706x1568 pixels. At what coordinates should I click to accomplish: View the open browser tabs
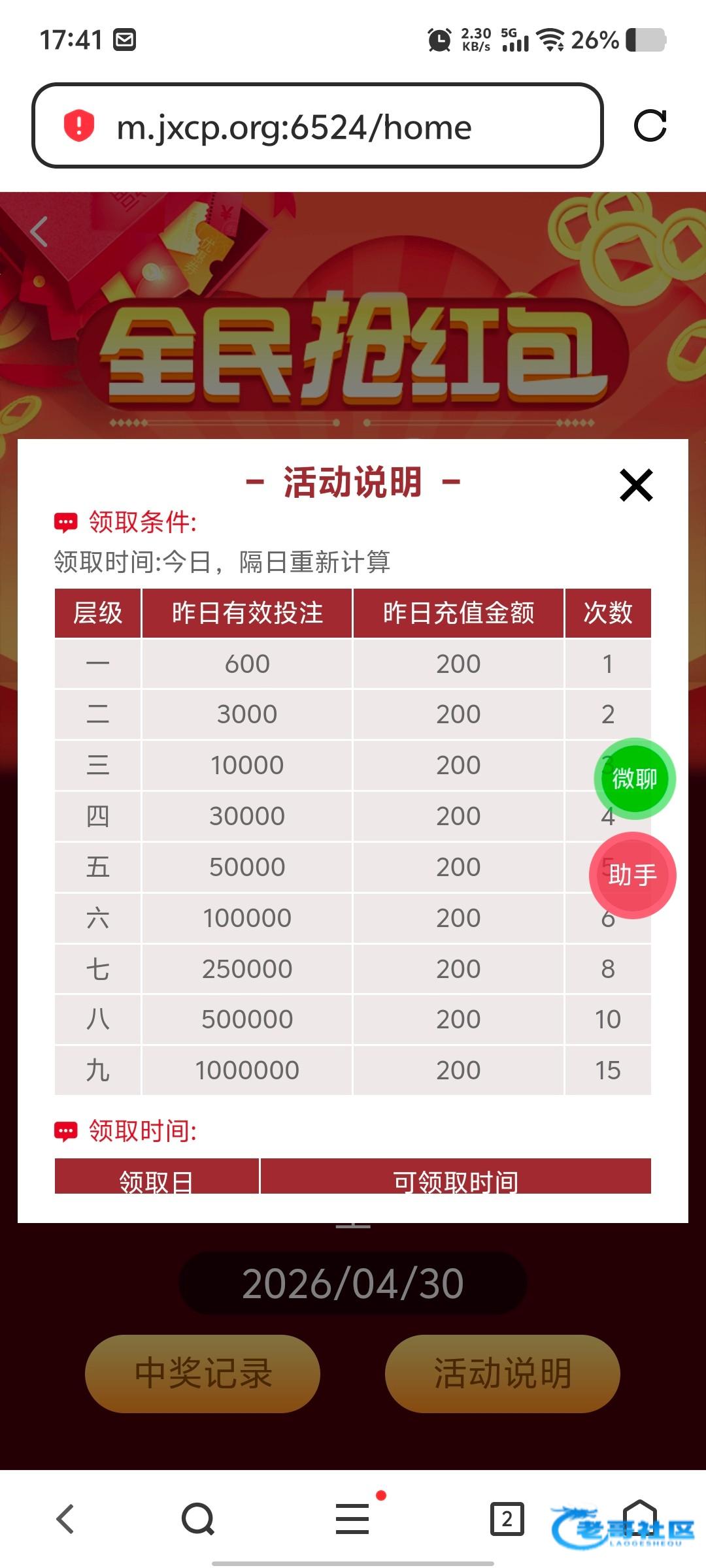pos(507,1518)
